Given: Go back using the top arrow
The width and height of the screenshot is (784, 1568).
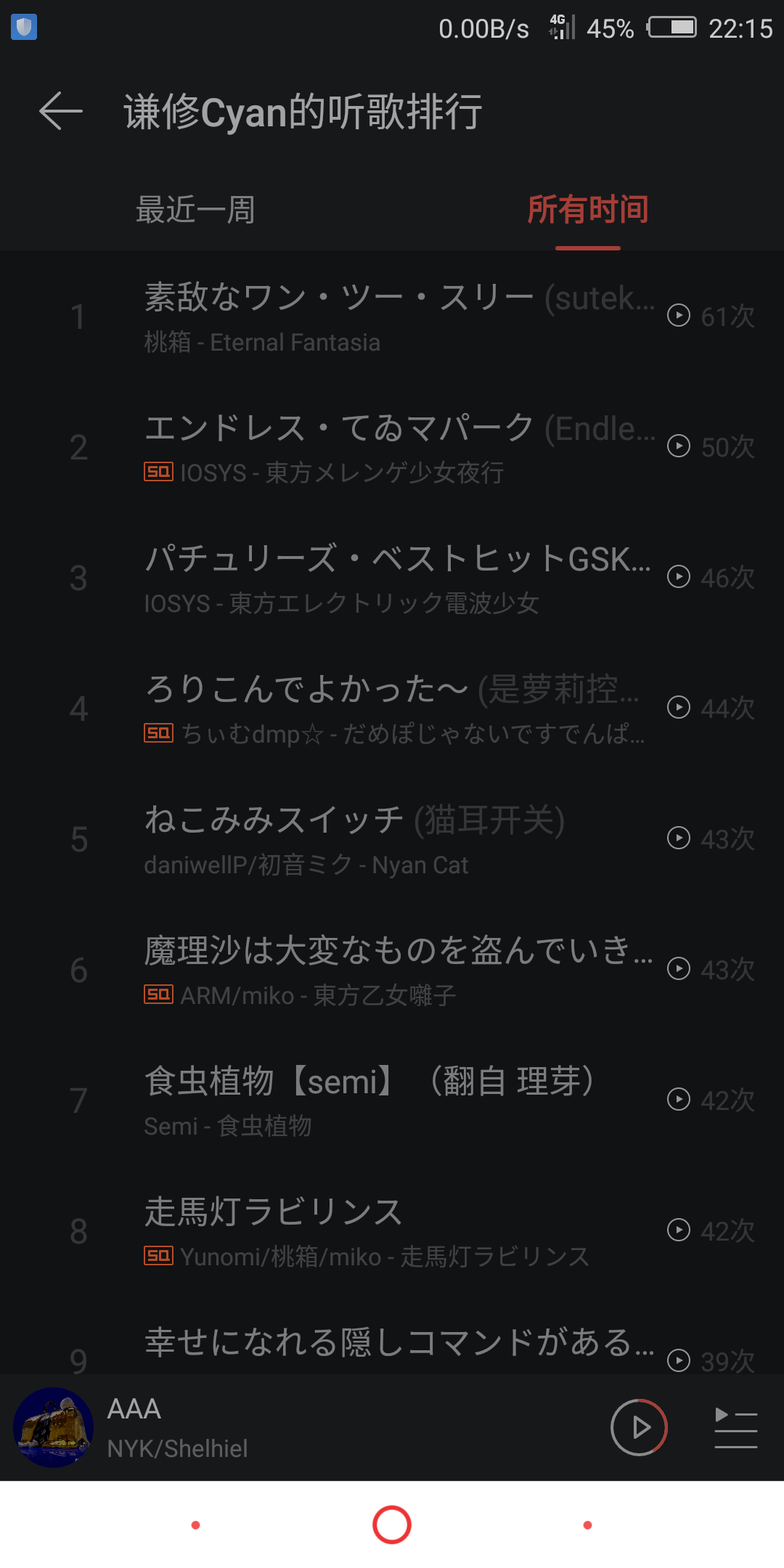Looking at the screenshot, I should click(61, 112).
